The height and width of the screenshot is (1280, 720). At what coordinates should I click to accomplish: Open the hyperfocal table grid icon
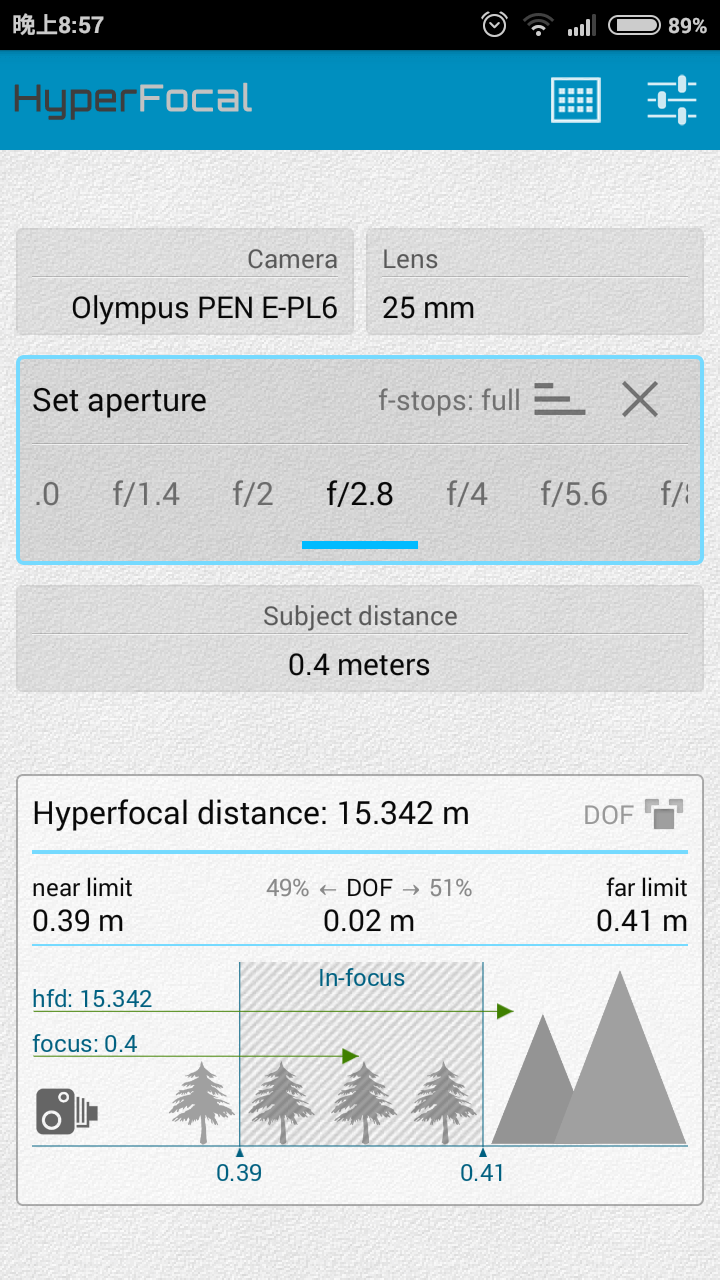576,100
